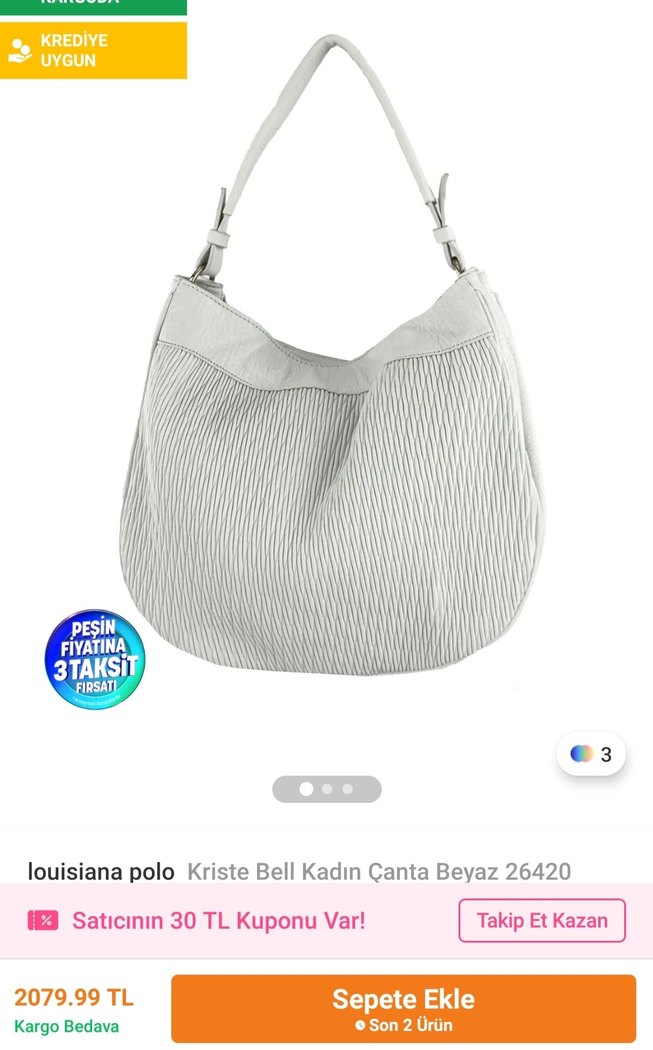This screenshot has width=653, height=1050.
Task: Tap the image carousel page indicator dots
Action: [x=326, y=789]
